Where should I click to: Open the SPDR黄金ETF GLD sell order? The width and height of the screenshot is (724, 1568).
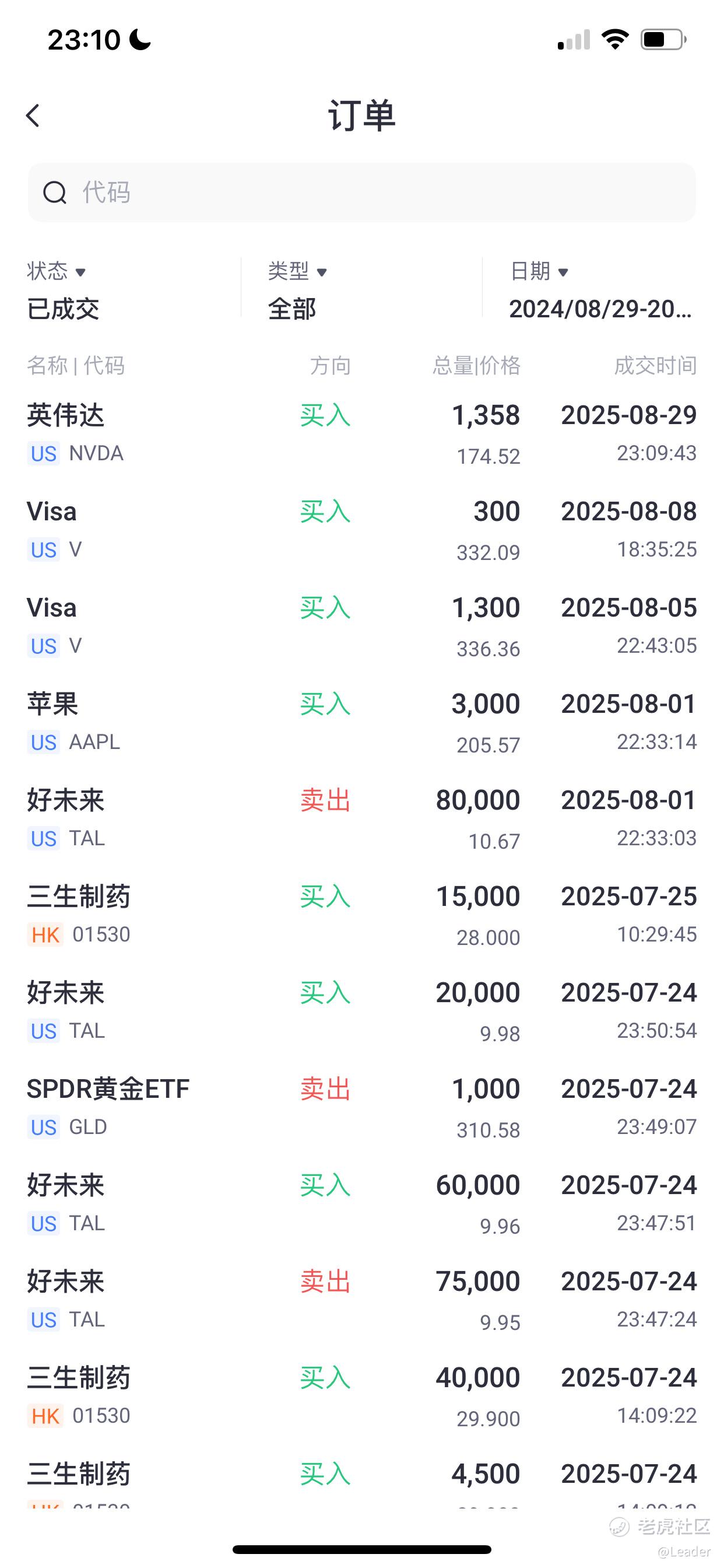click(x=361, y=1107)
